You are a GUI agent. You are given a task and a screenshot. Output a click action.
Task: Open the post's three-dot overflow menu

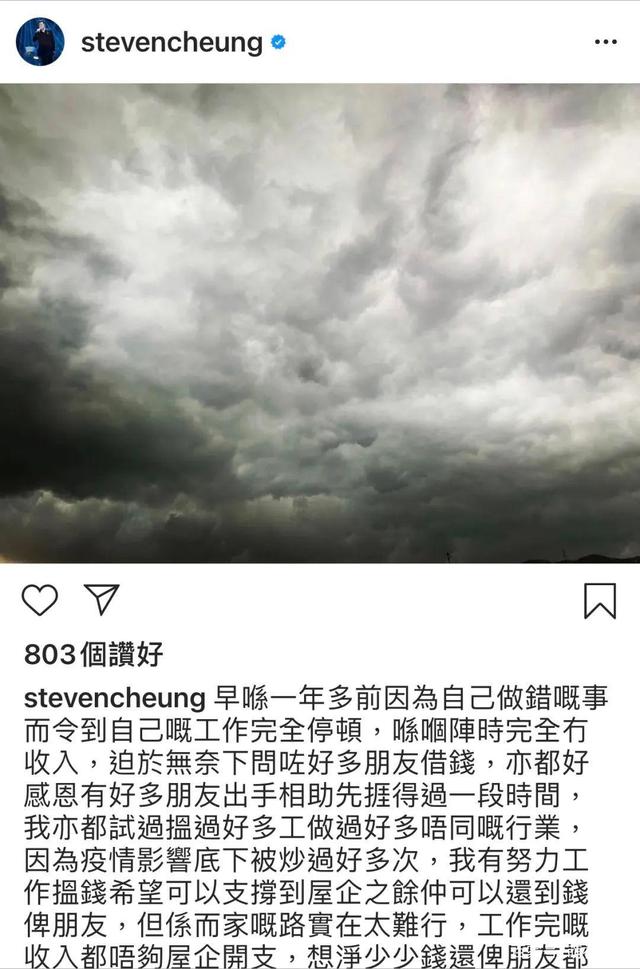[605, 42]
